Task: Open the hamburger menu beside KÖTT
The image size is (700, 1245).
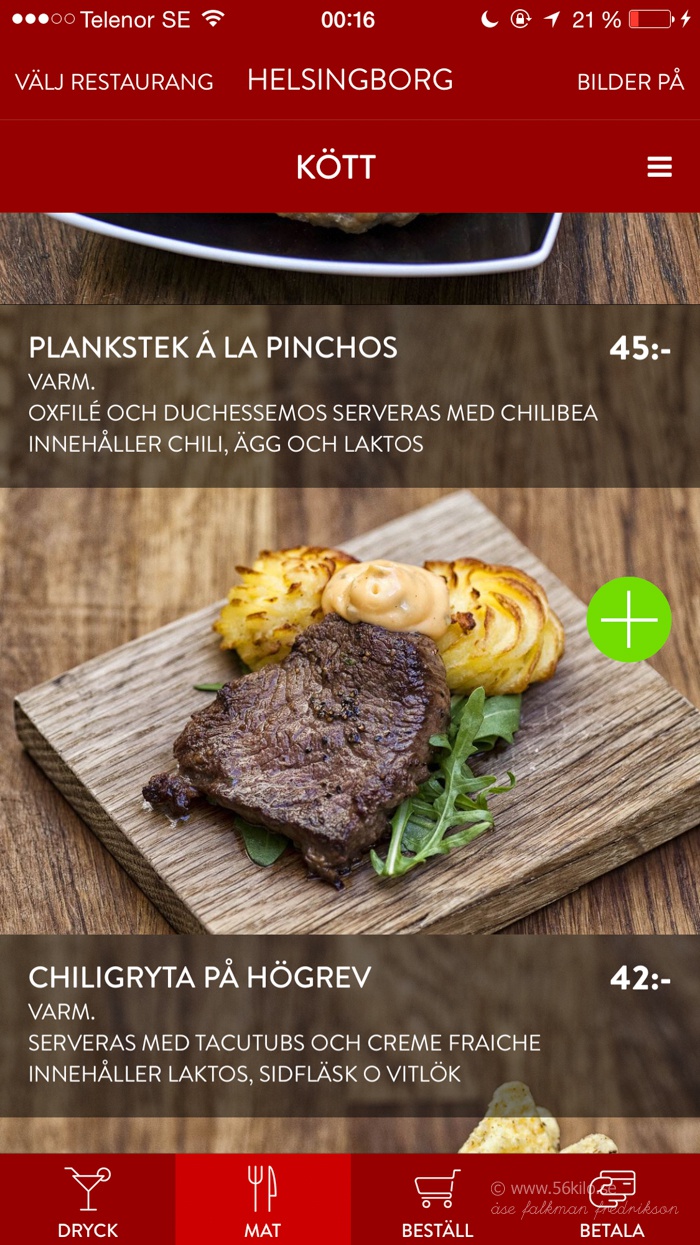Action: point(659,167)
